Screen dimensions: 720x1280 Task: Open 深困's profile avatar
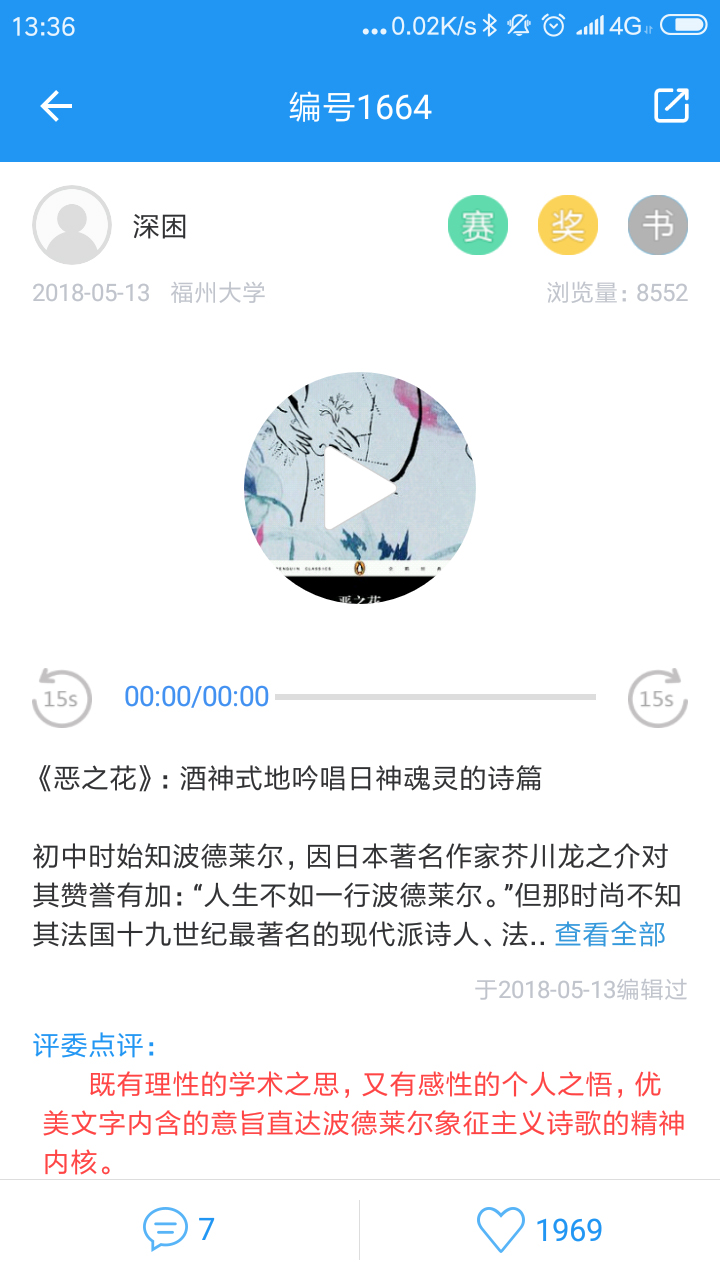pos(72,226)
